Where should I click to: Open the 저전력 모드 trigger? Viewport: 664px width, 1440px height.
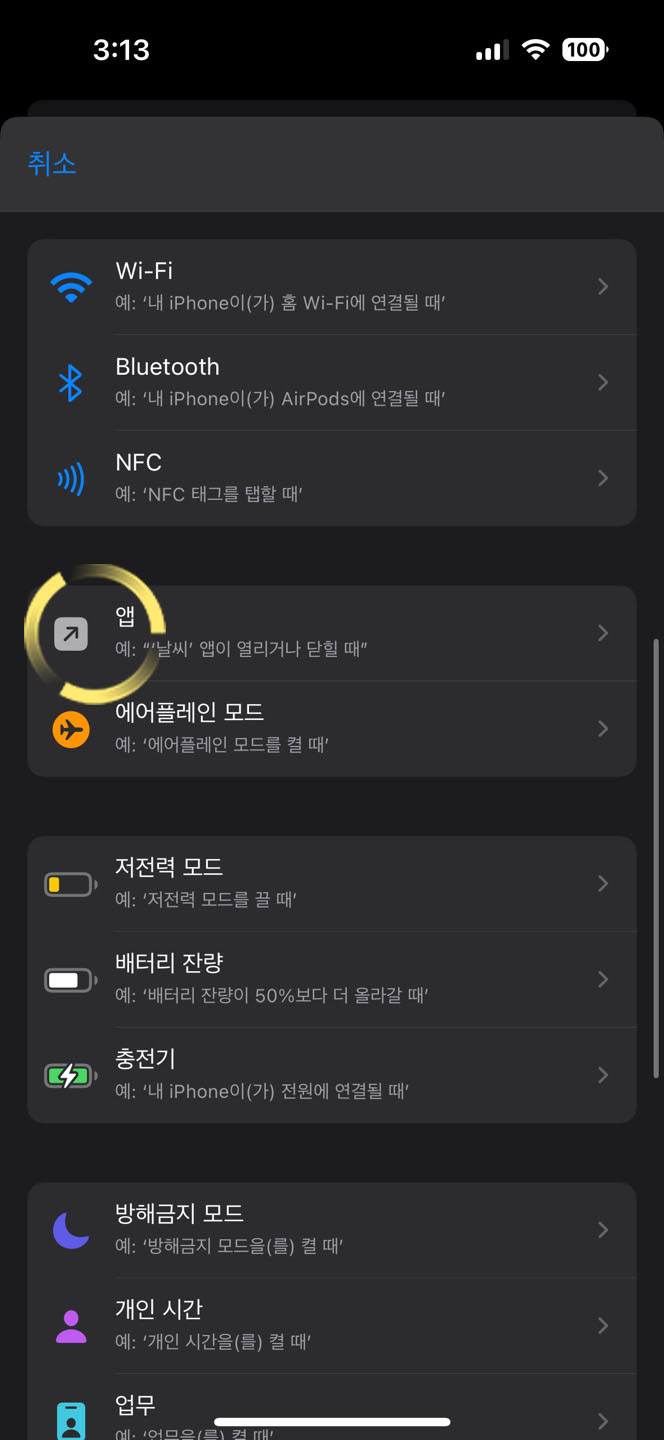[x=331, y=883]
